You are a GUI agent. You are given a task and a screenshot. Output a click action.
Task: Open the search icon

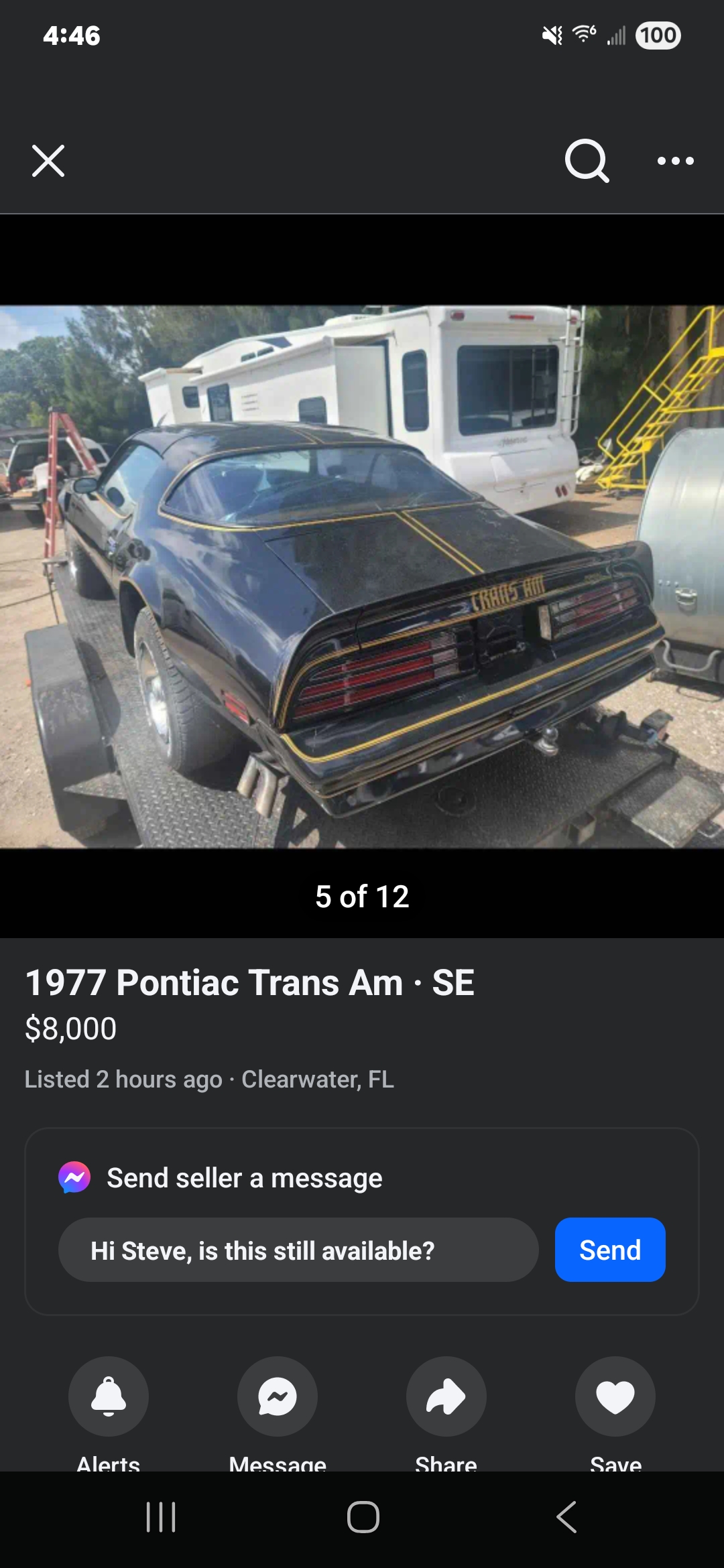coord(587,161)
